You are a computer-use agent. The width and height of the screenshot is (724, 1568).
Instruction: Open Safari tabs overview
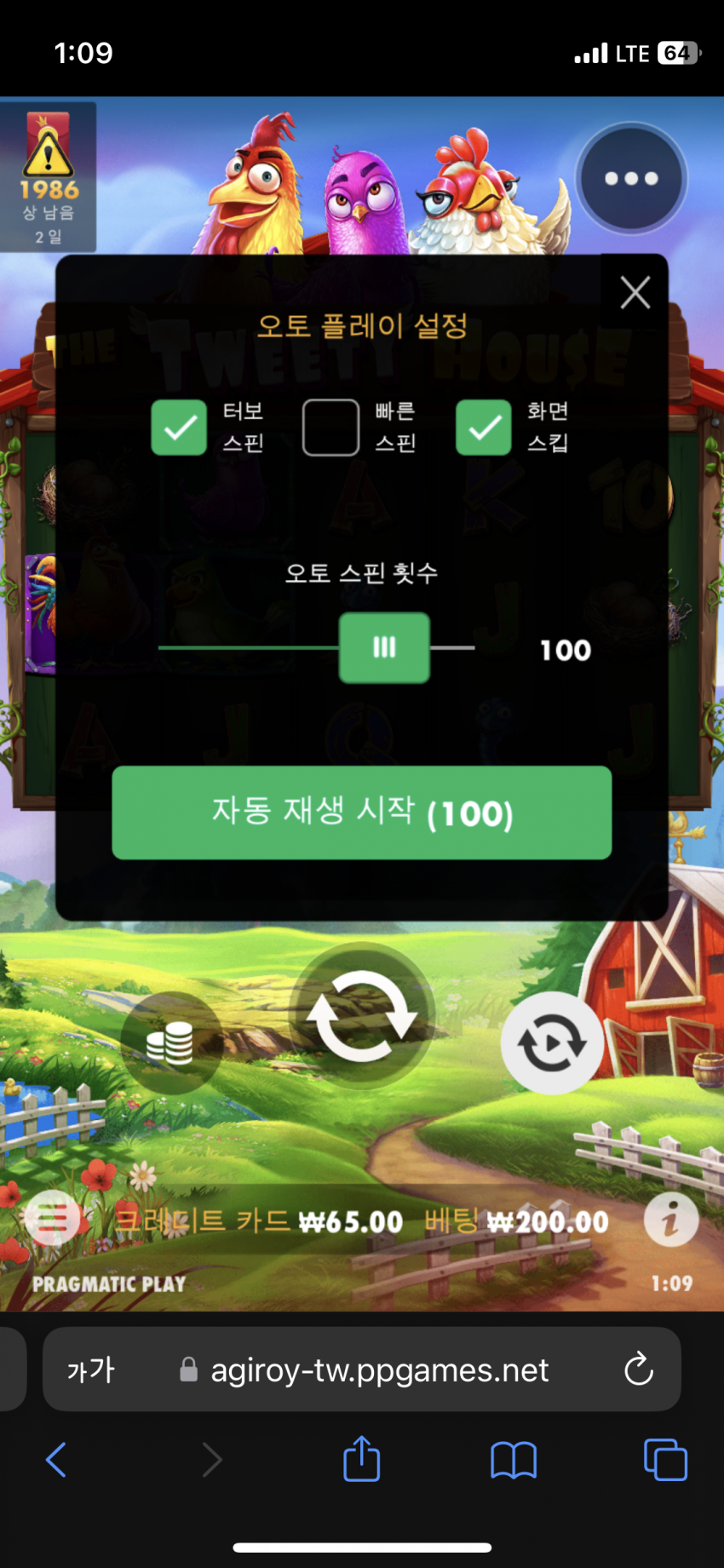[665, 1460]
